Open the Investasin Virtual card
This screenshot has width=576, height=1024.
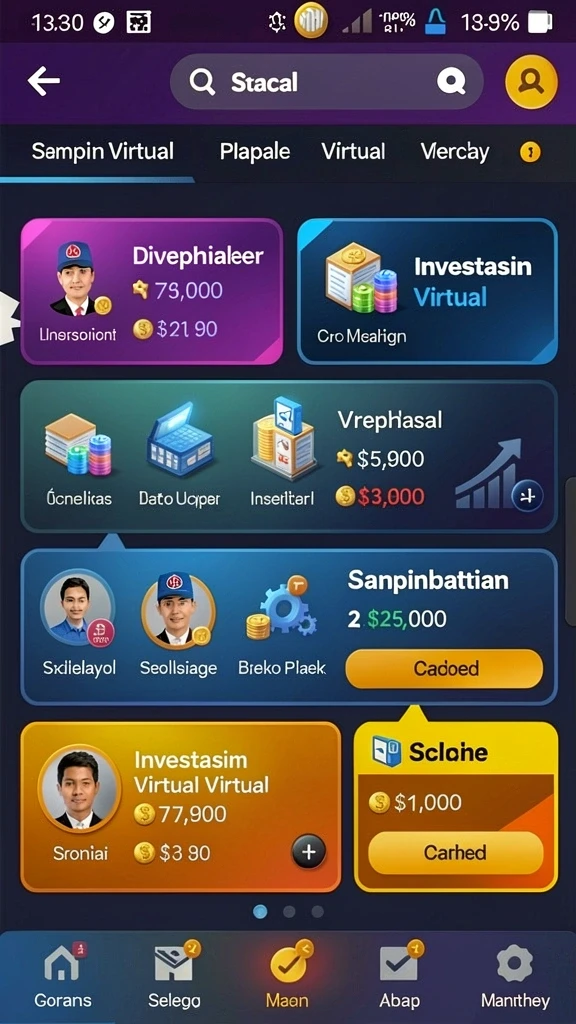pyautogui.click(x=427, y=291)
